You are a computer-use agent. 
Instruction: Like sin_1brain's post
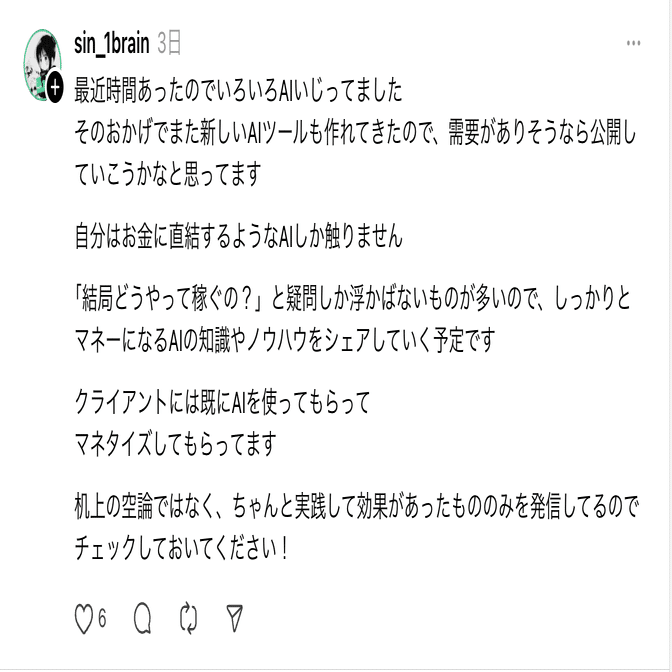84,619
